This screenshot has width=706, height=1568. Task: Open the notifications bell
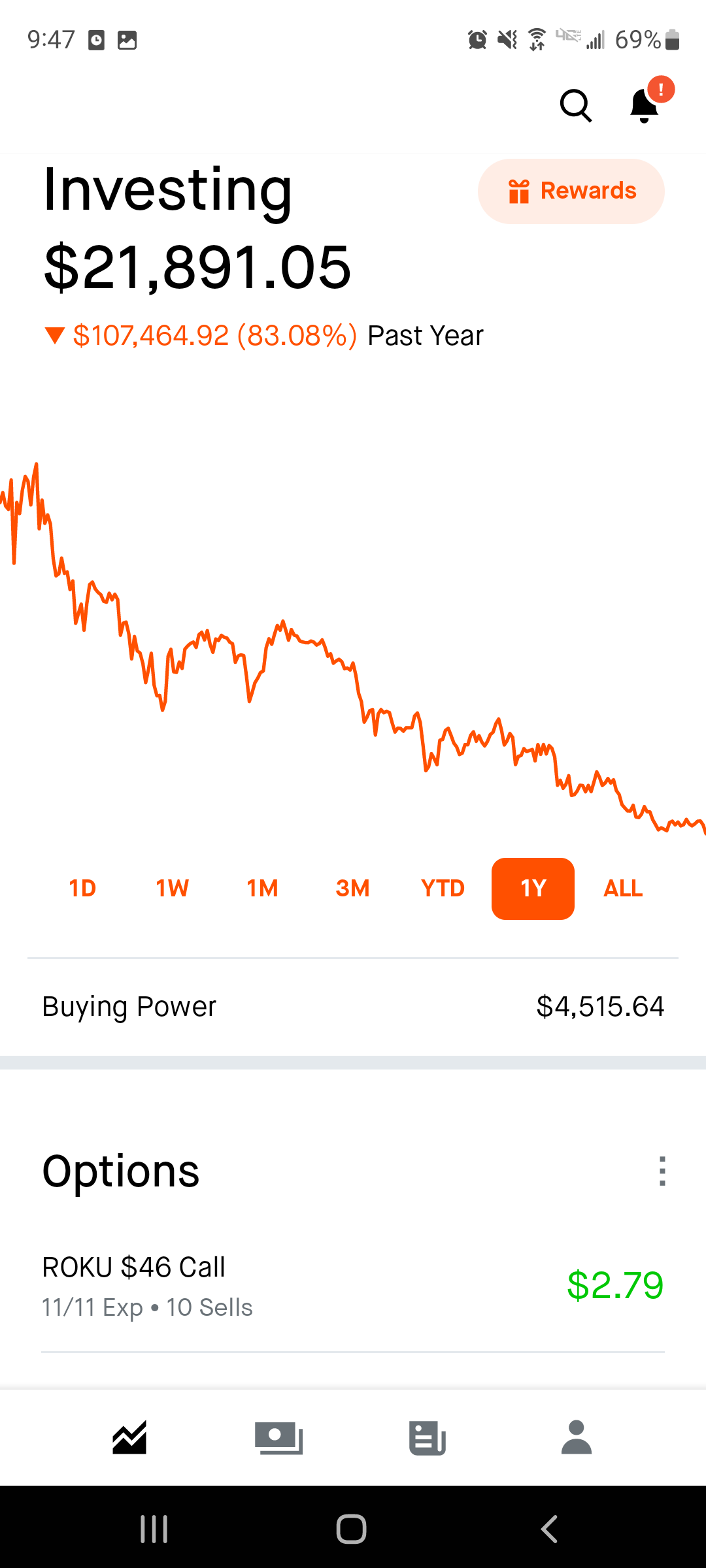tap(645, 106)
